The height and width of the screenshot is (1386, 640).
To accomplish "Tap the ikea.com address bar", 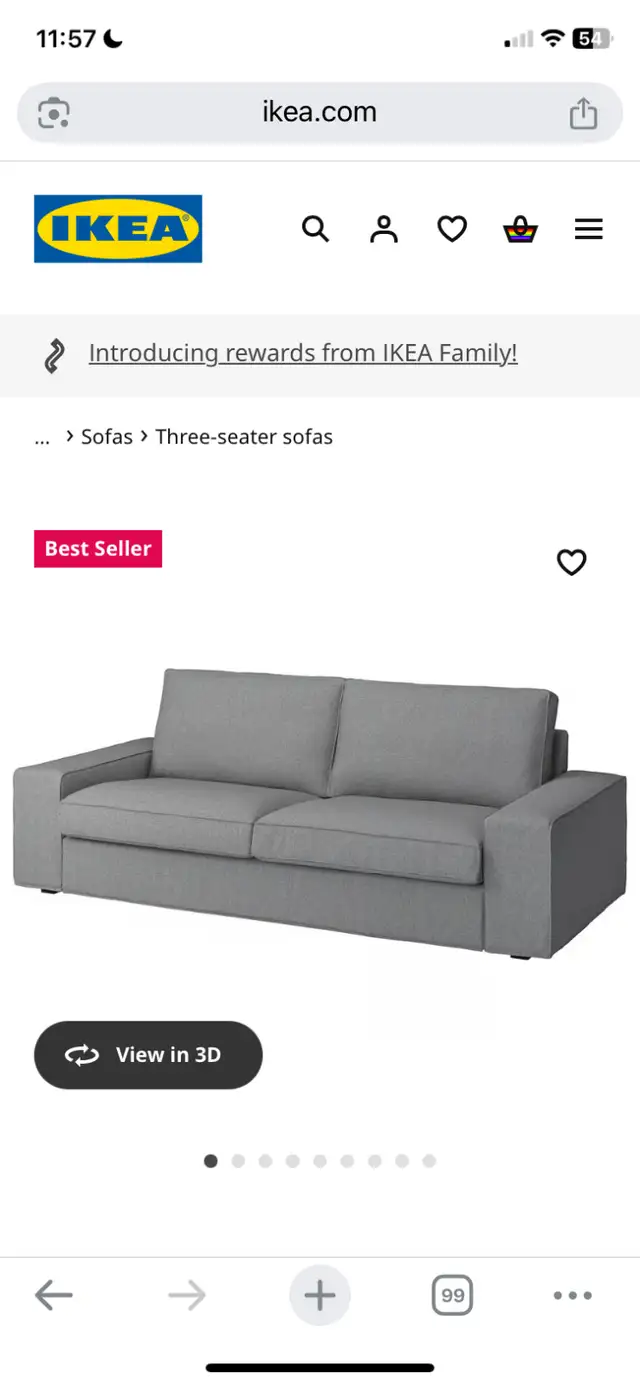I will 319,112.
